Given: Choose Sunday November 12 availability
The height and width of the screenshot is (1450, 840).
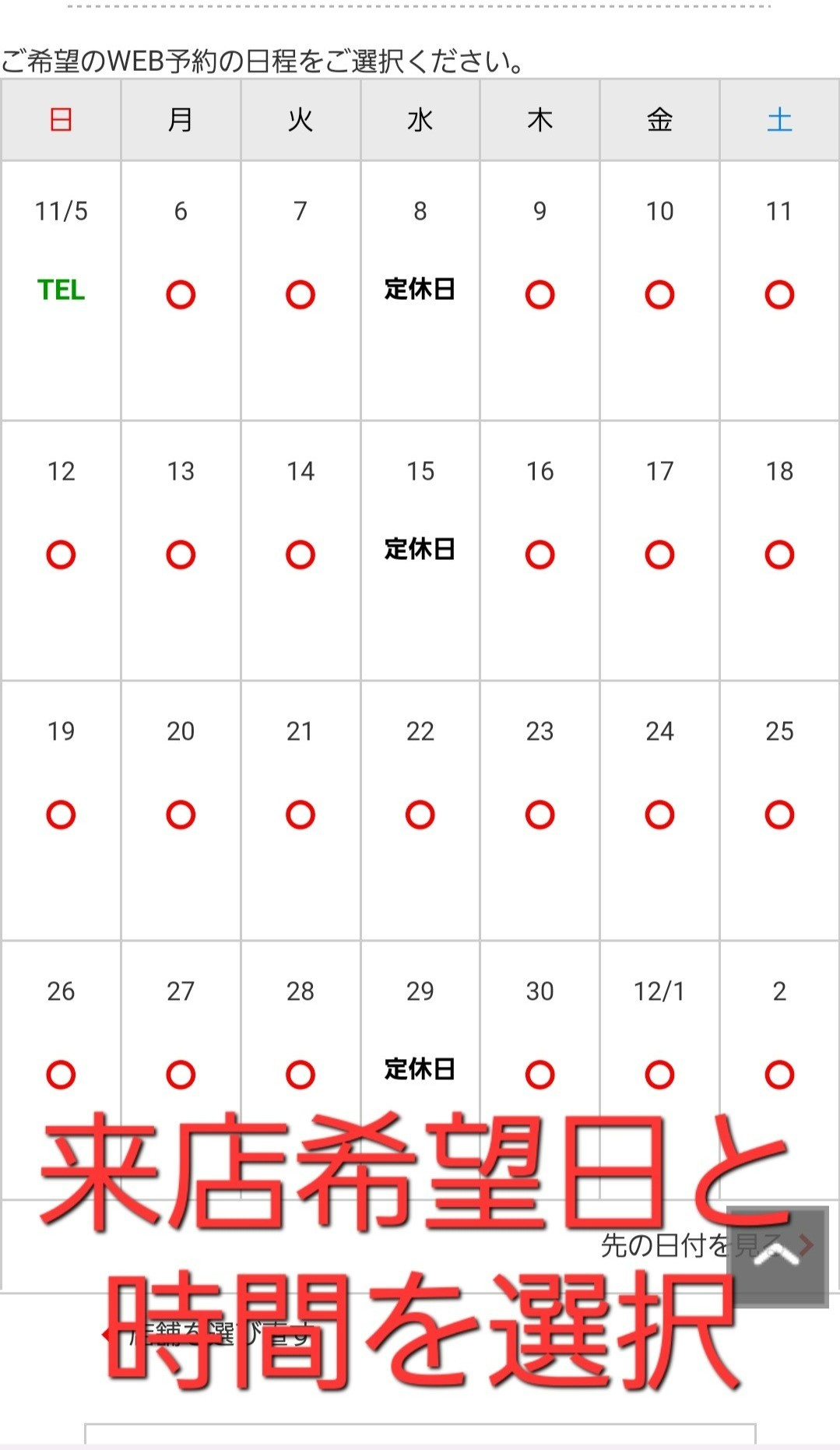Looking at the screenshot, I should (61, 555).
